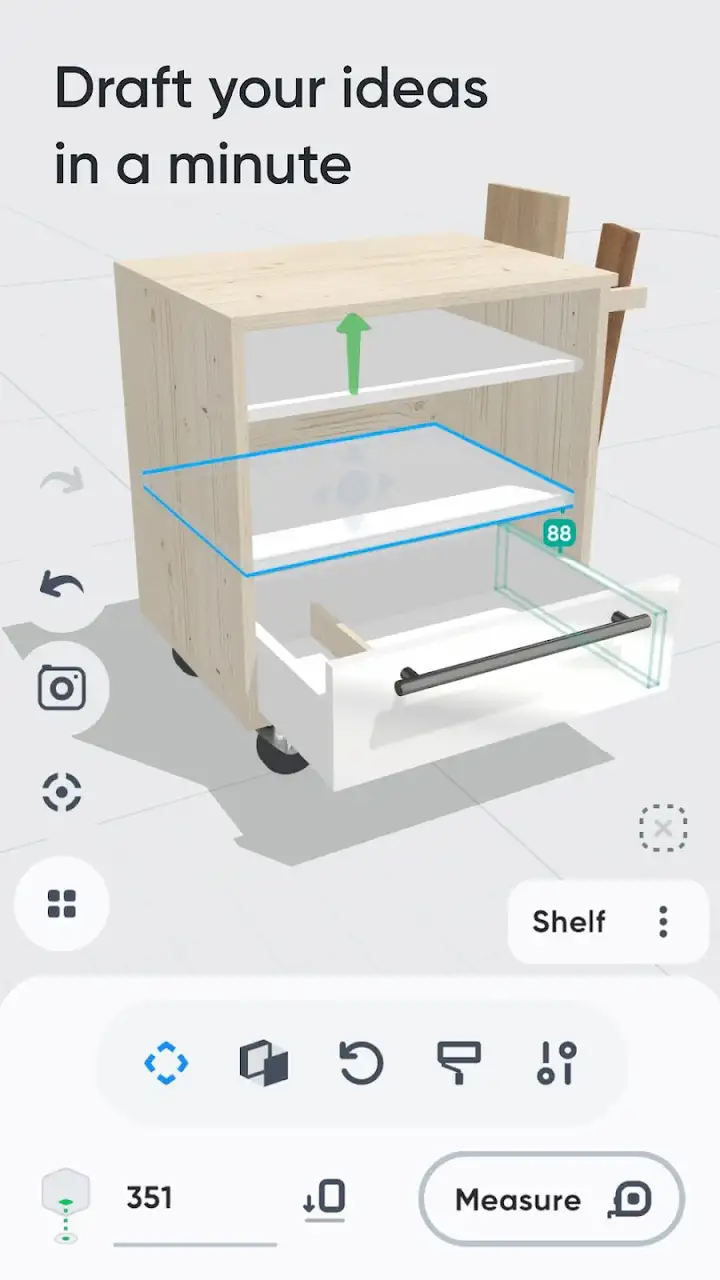The height and width of the screenshot is (1280, 720).
Task: Select the rotate tool
Action: (x=361, y=1062)
